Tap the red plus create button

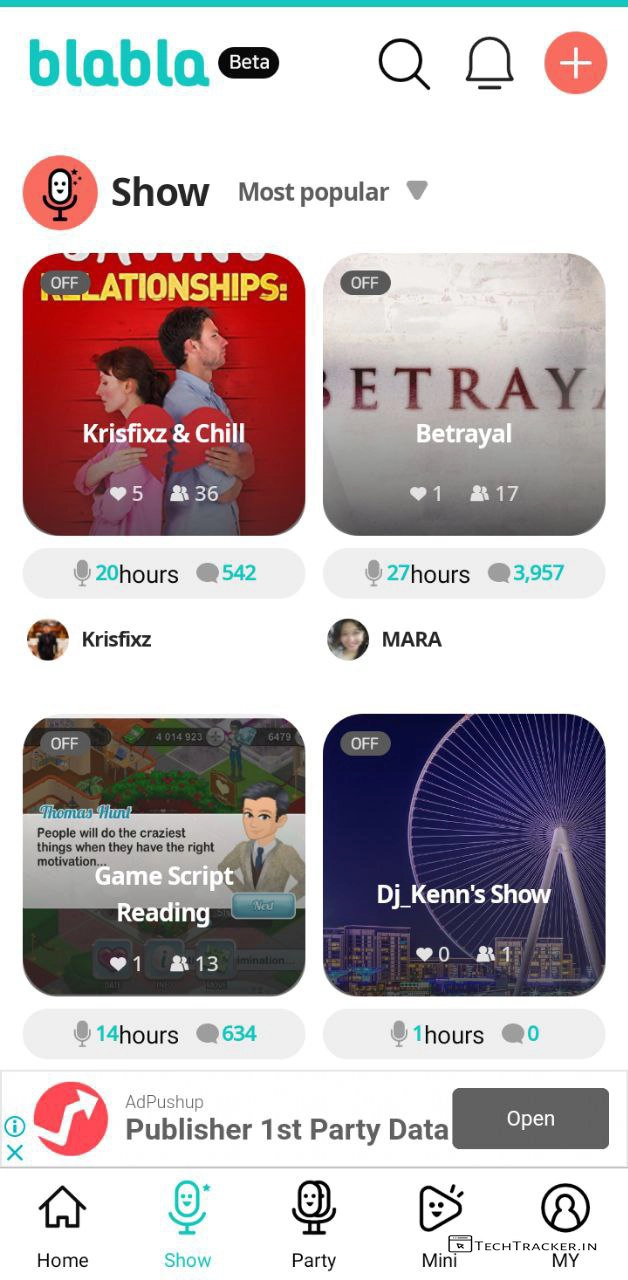(x=575, y=63)
